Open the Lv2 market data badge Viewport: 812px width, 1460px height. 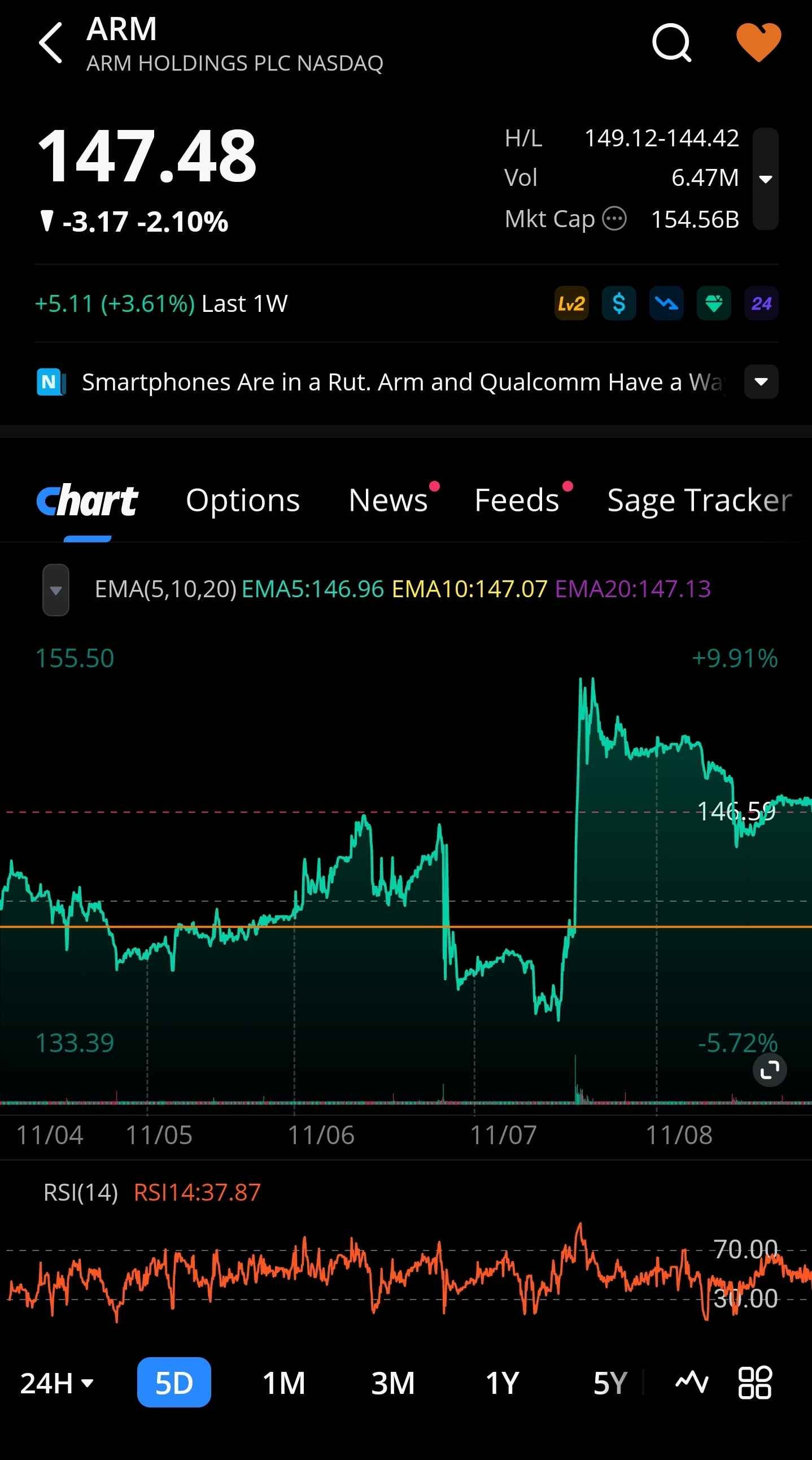571,304
